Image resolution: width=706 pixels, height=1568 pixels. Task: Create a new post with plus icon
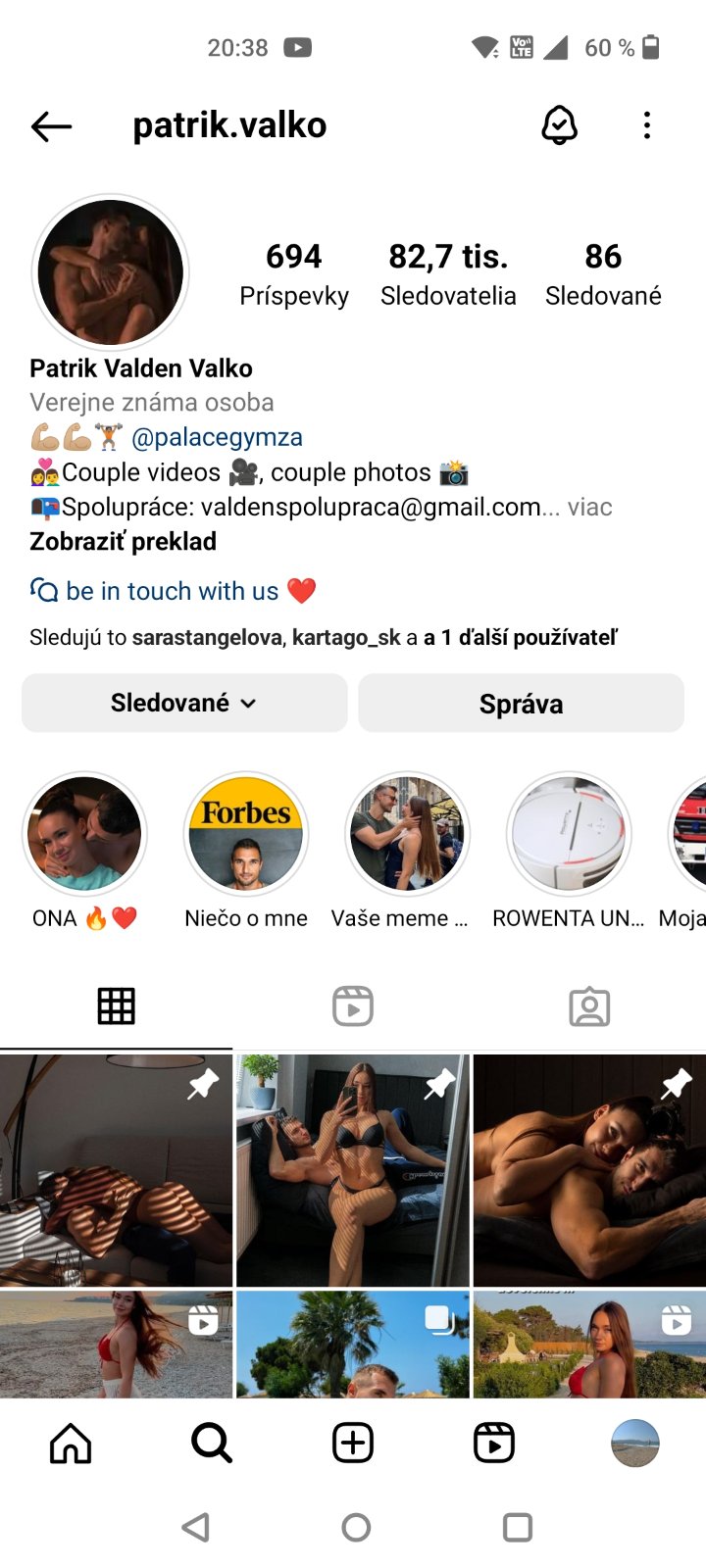tap(353, 1443)
